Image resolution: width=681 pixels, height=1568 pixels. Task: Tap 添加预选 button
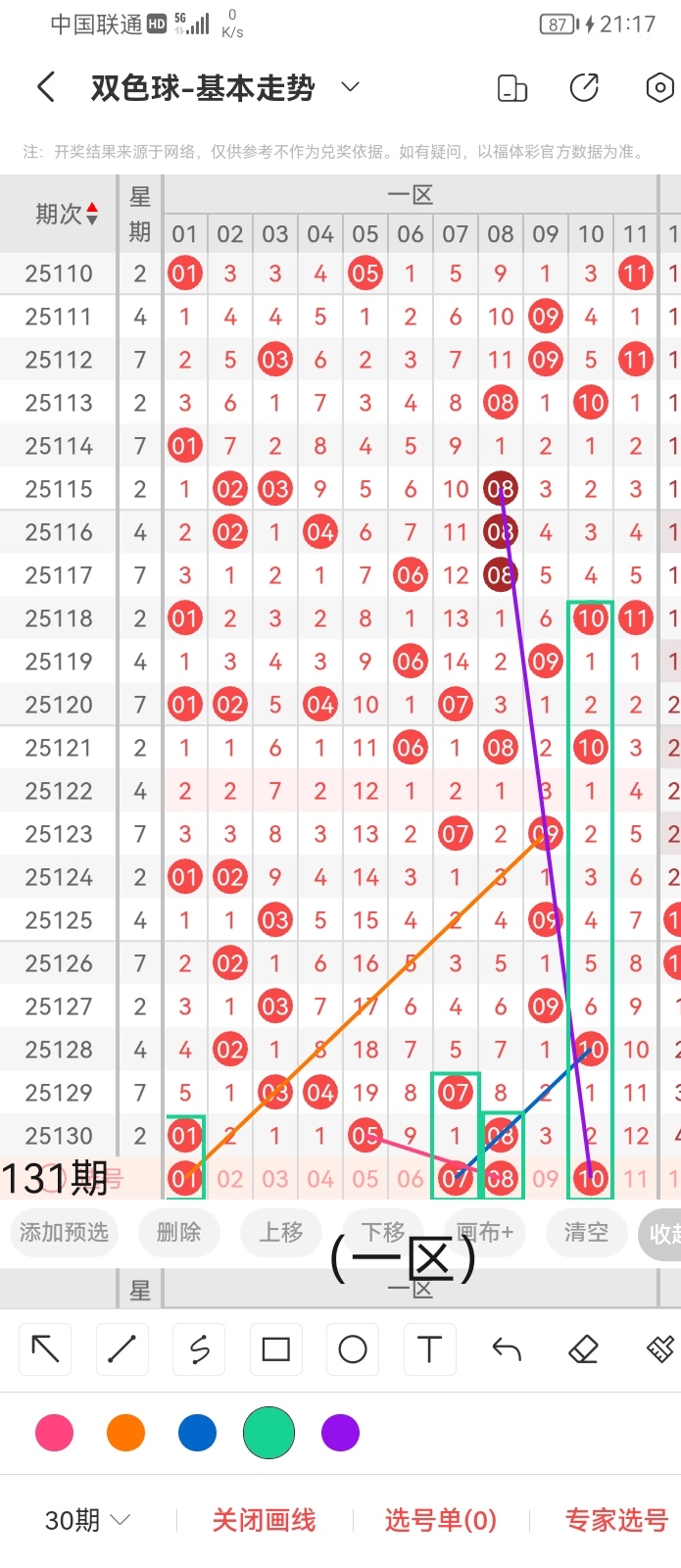64,1232
